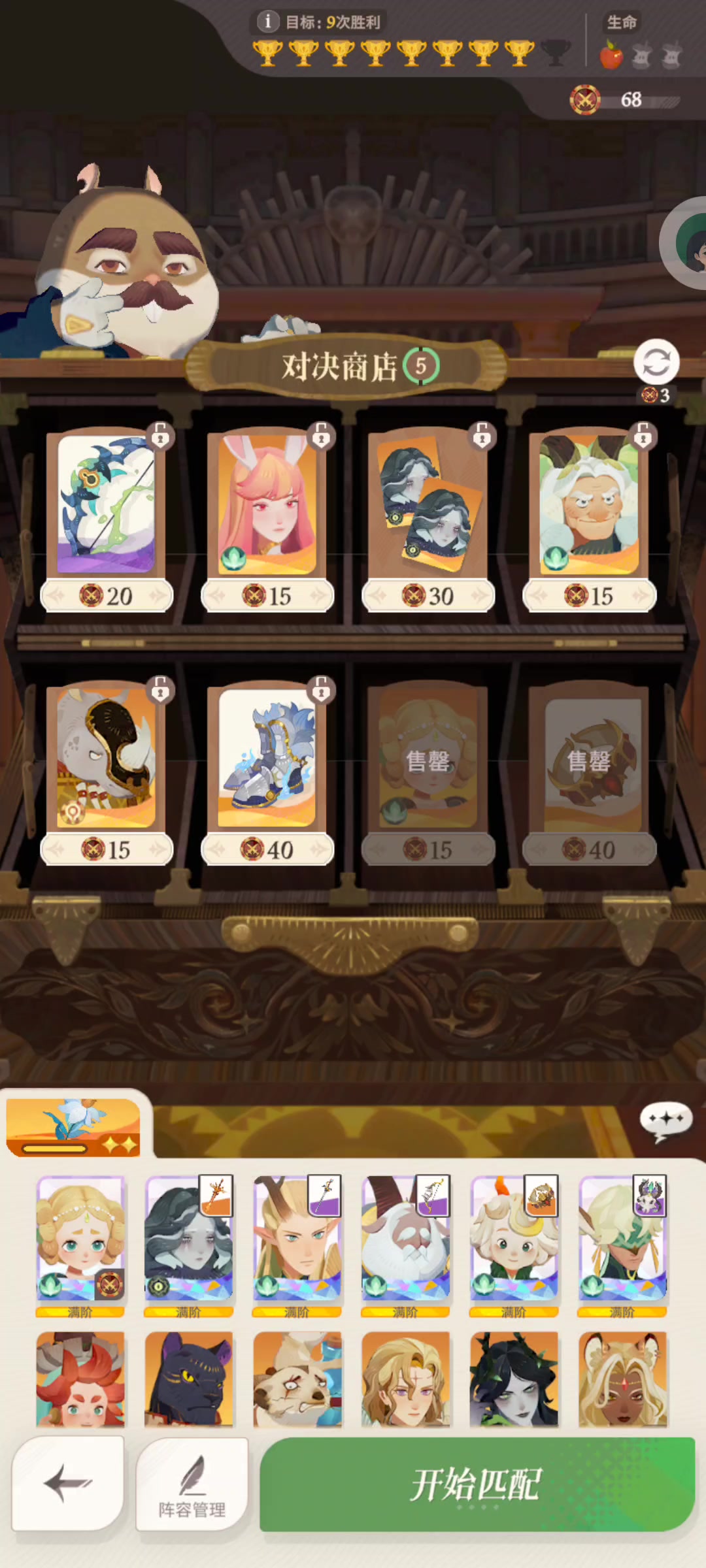
Task: Select the black panther hero
Action: 188,1379
